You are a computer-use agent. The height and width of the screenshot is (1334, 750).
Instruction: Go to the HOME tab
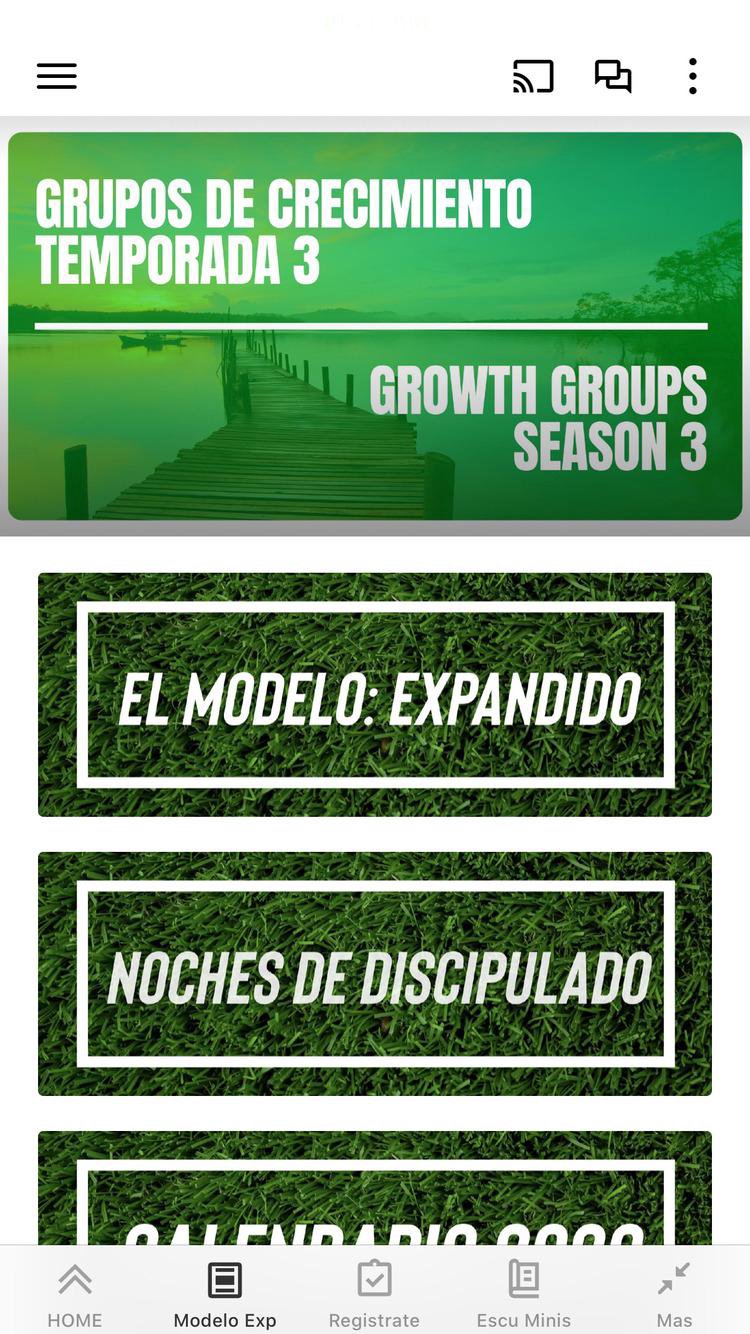[75, 1295]
